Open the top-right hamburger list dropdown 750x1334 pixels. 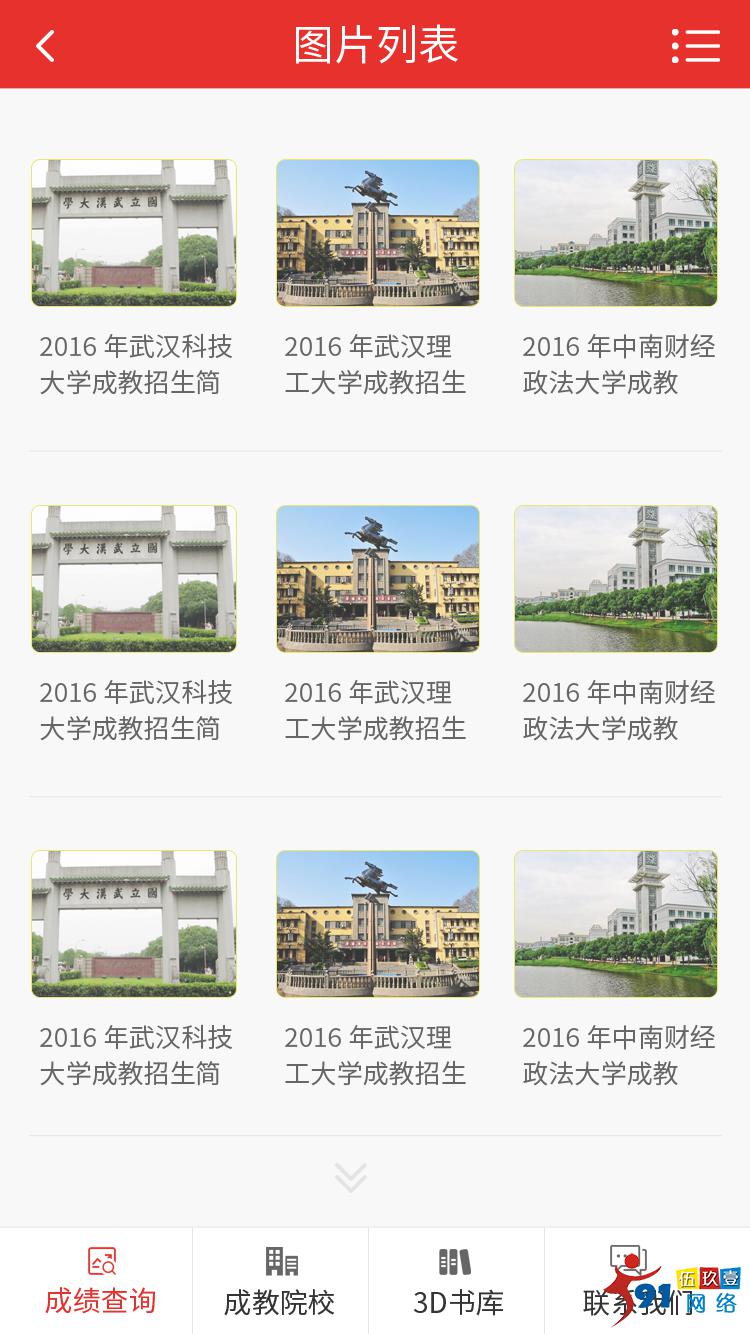coord(697,44)
